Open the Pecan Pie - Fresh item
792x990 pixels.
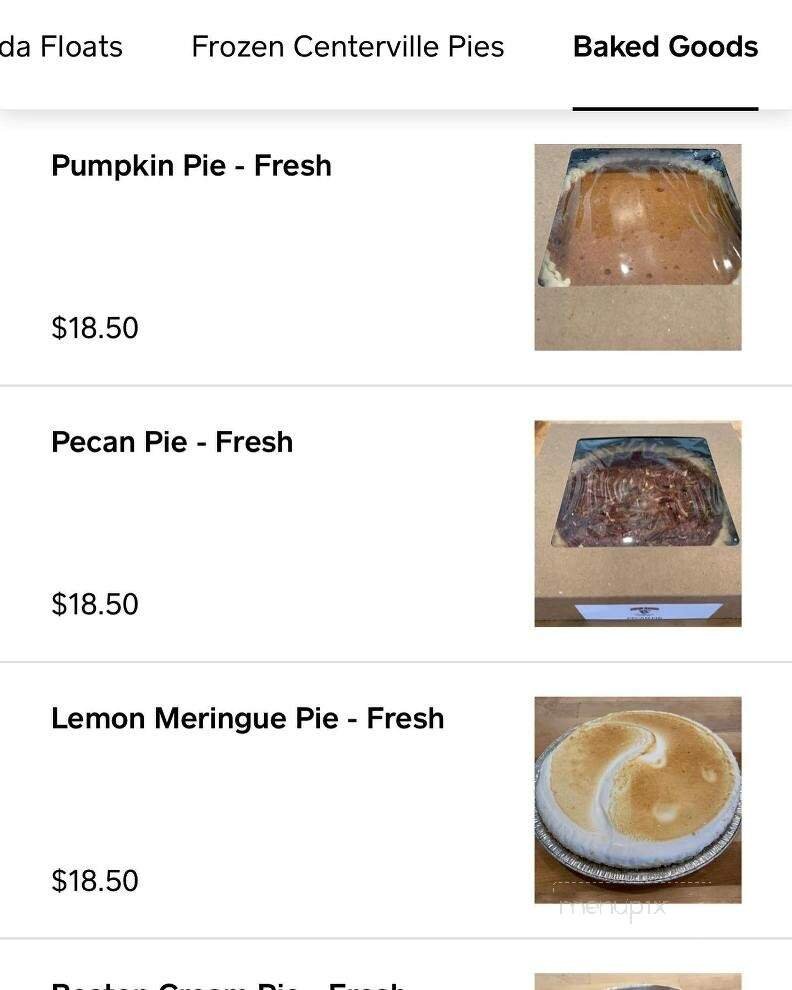[172, 441]
